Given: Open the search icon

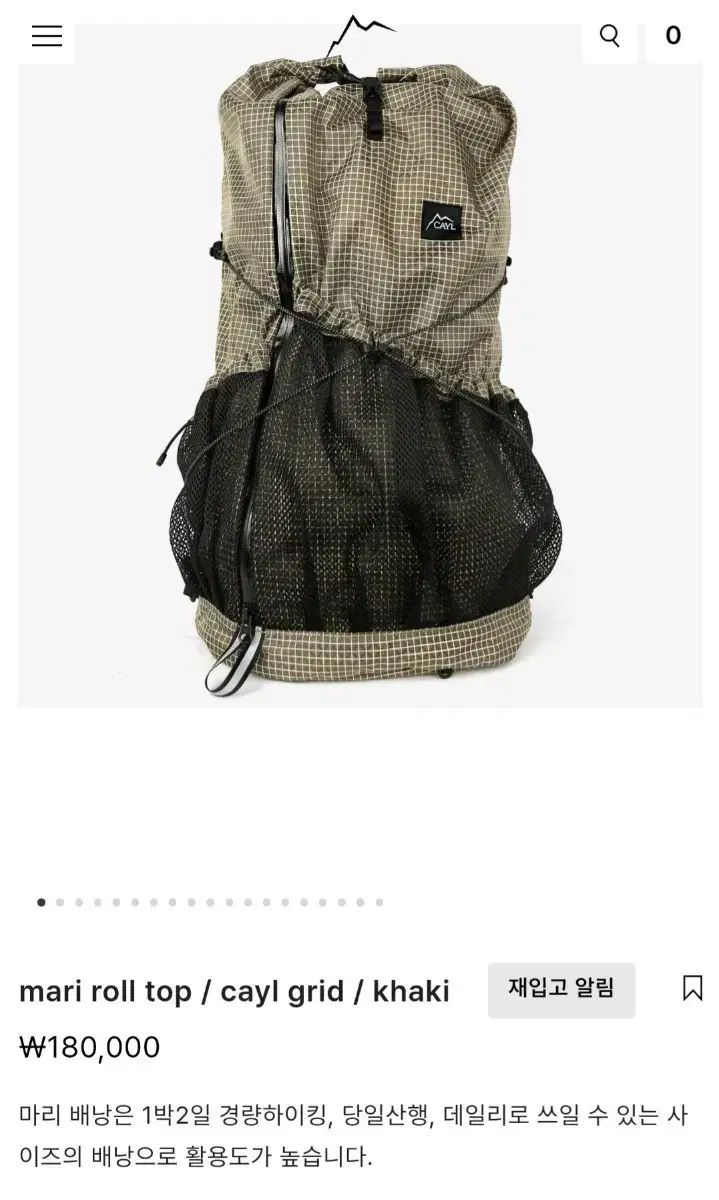Looking at the screenshot, I should [609, 36].
